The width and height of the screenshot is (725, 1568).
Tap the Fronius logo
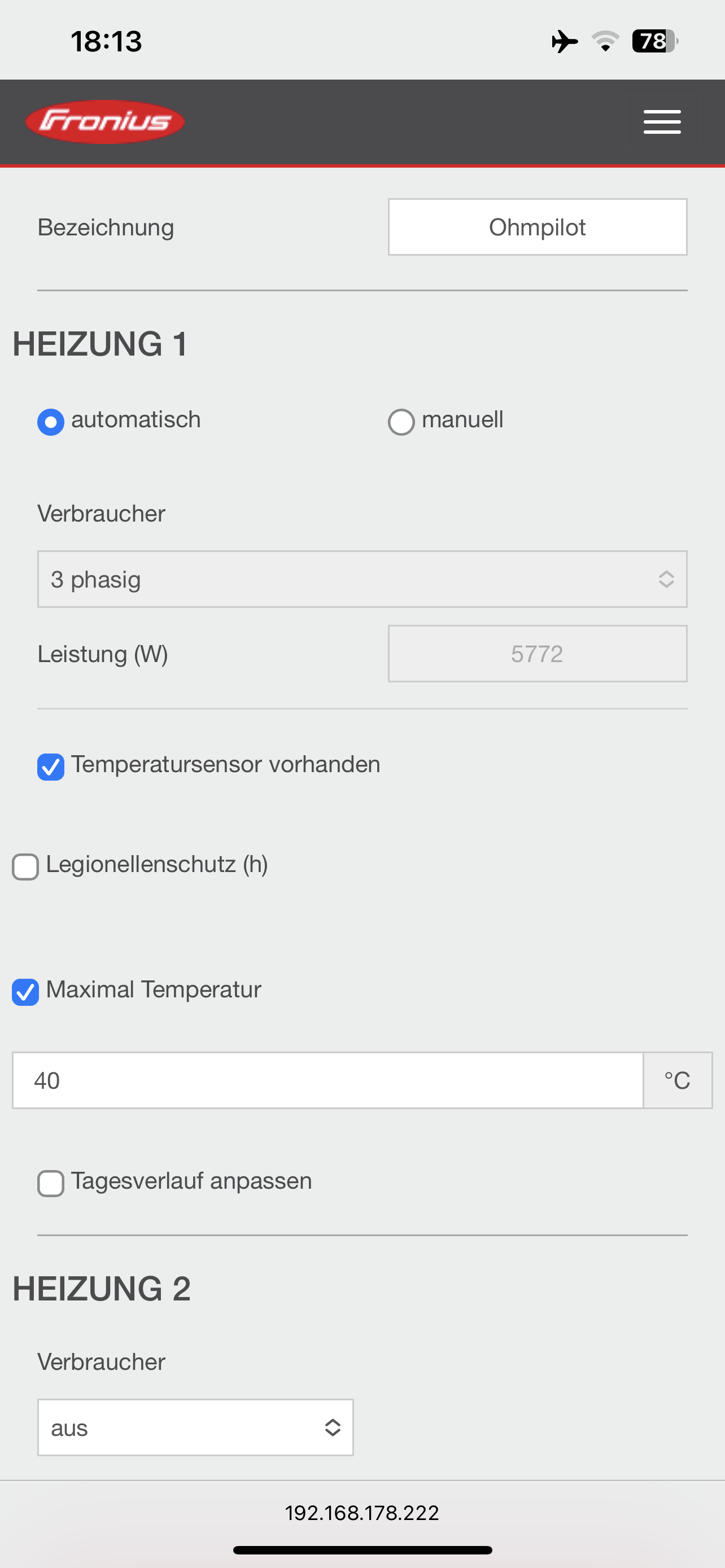(x=104, y=122)
